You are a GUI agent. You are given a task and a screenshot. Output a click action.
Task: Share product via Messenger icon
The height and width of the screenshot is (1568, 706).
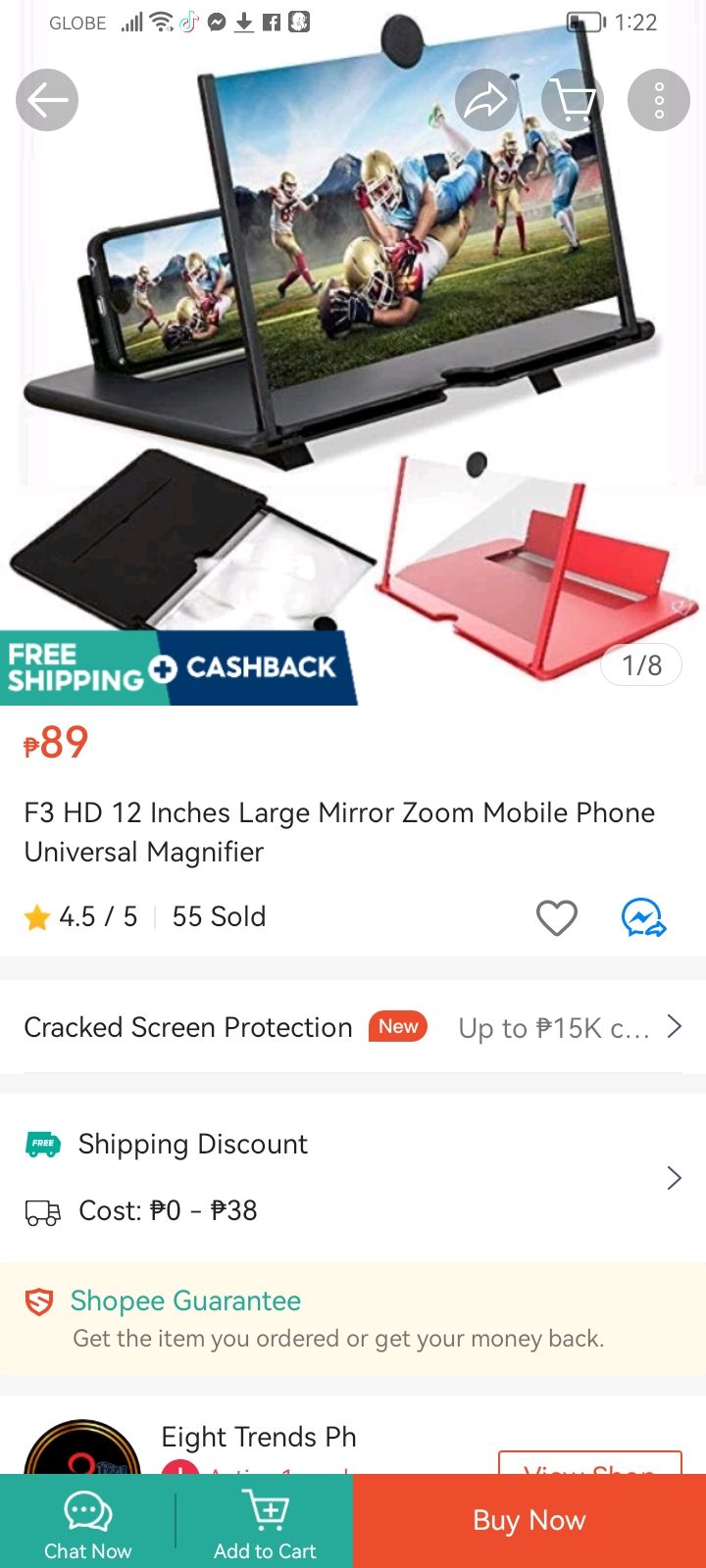coord(643,917)
